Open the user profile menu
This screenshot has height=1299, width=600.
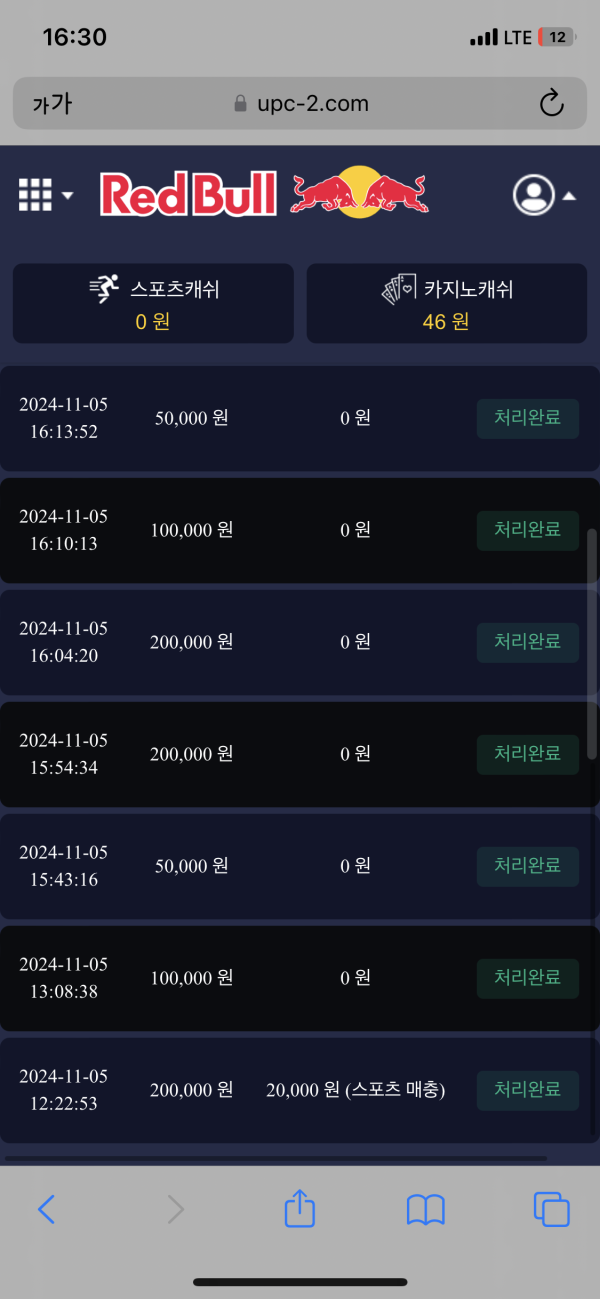[x=543, y=195]
